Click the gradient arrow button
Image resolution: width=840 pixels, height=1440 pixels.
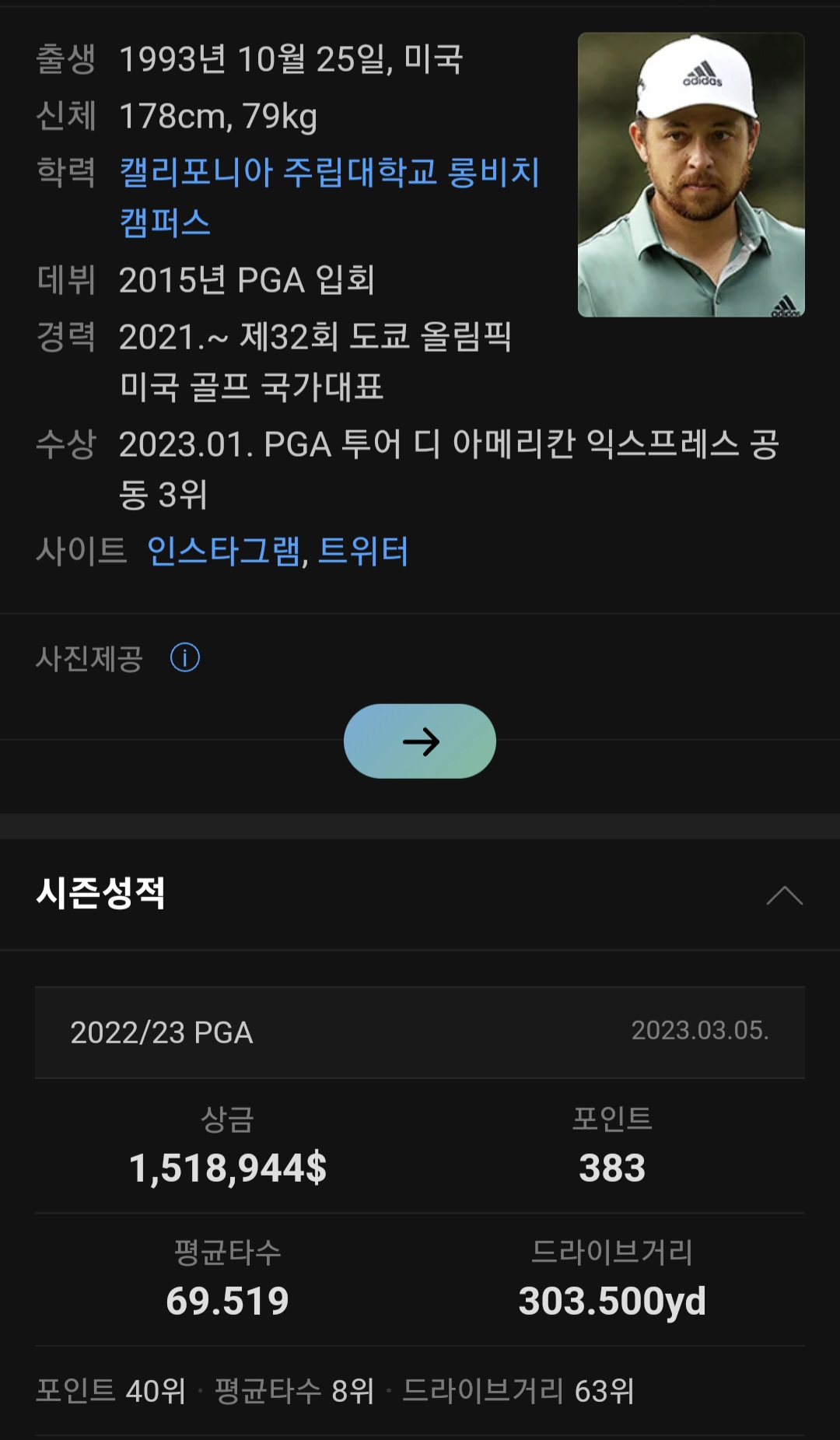coord(419,741)
